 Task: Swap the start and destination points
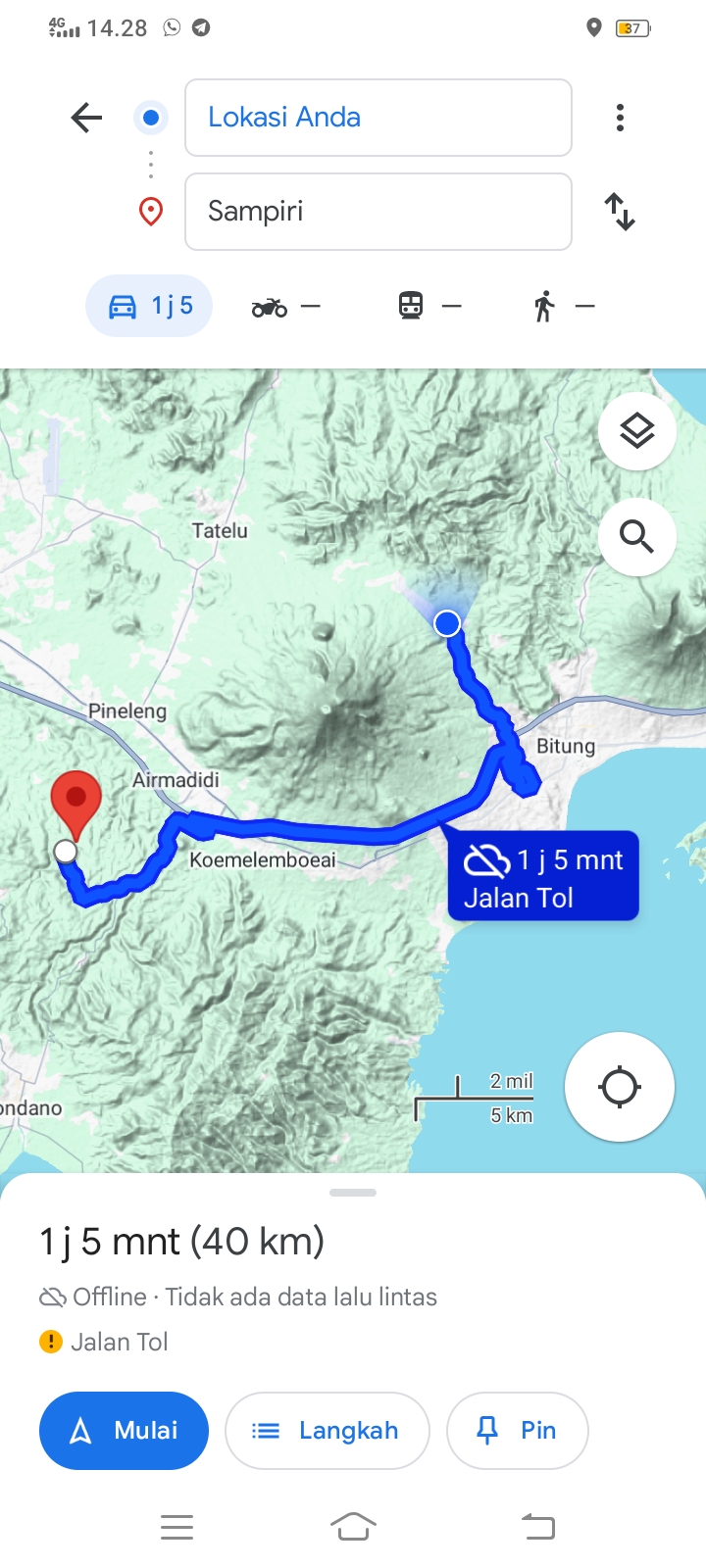pyautogui.click(x=620, y=212)
